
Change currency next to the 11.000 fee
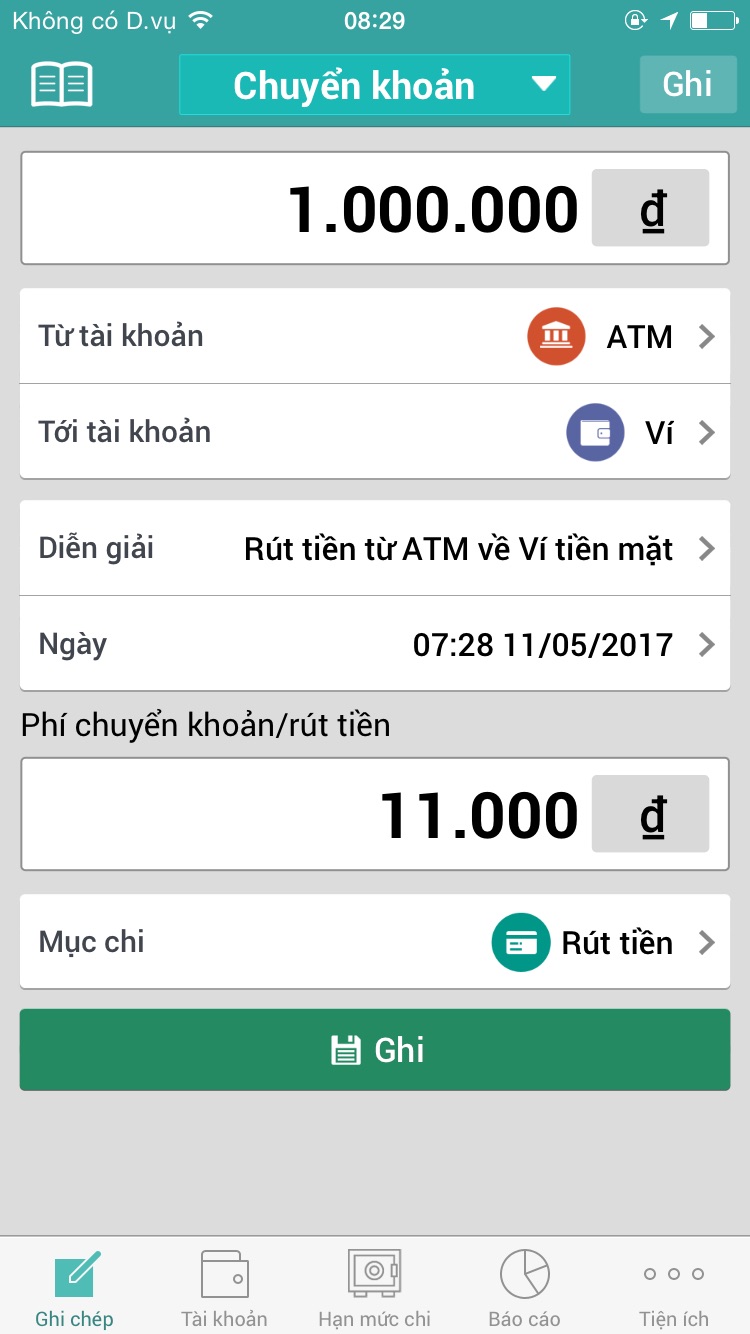(651, 814)
